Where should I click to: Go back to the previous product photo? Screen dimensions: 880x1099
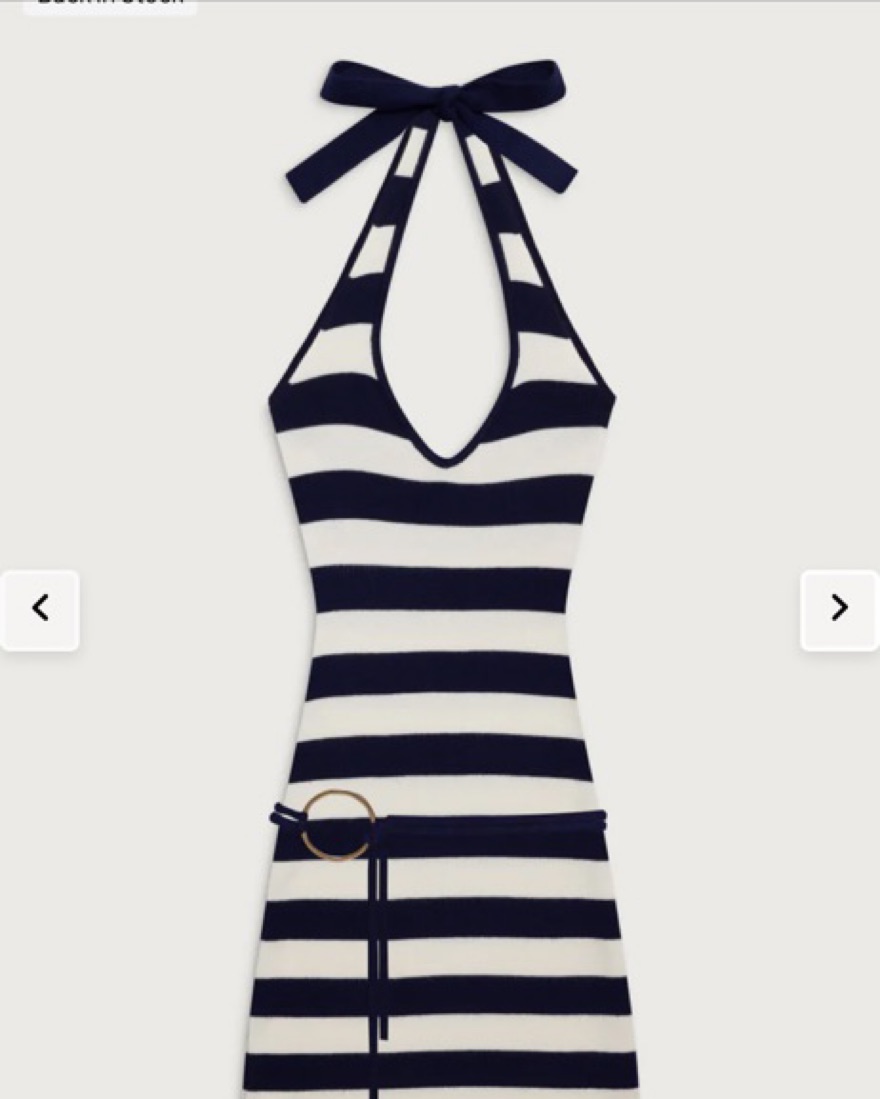(40, 609)
